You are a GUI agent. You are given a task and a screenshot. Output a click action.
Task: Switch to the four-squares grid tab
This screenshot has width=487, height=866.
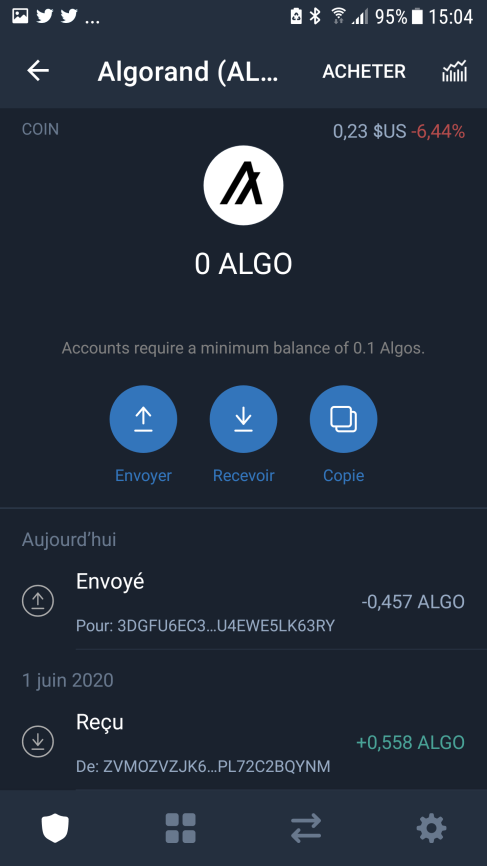coord(181,828)
